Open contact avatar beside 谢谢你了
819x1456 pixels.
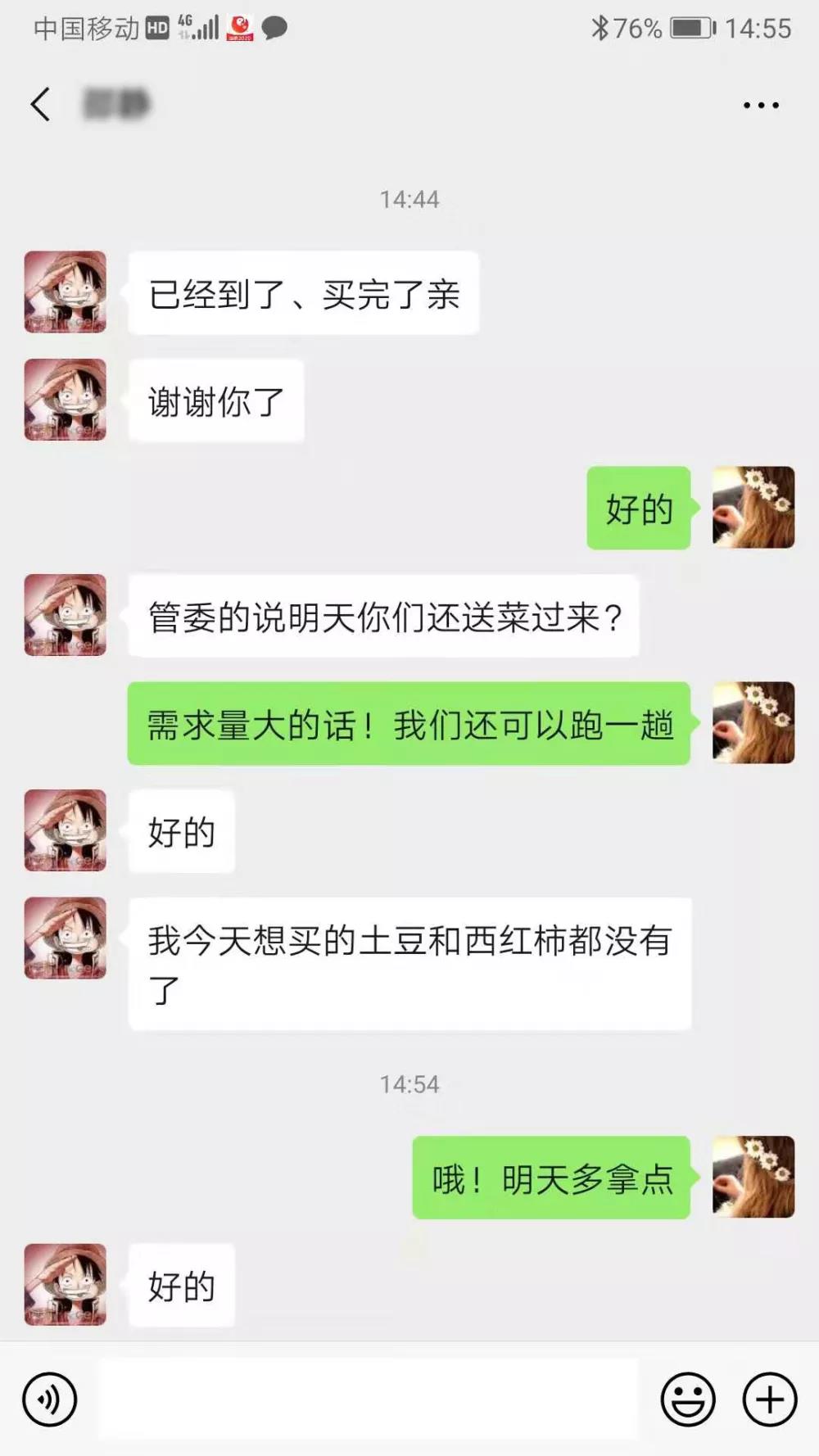[66, 400]
